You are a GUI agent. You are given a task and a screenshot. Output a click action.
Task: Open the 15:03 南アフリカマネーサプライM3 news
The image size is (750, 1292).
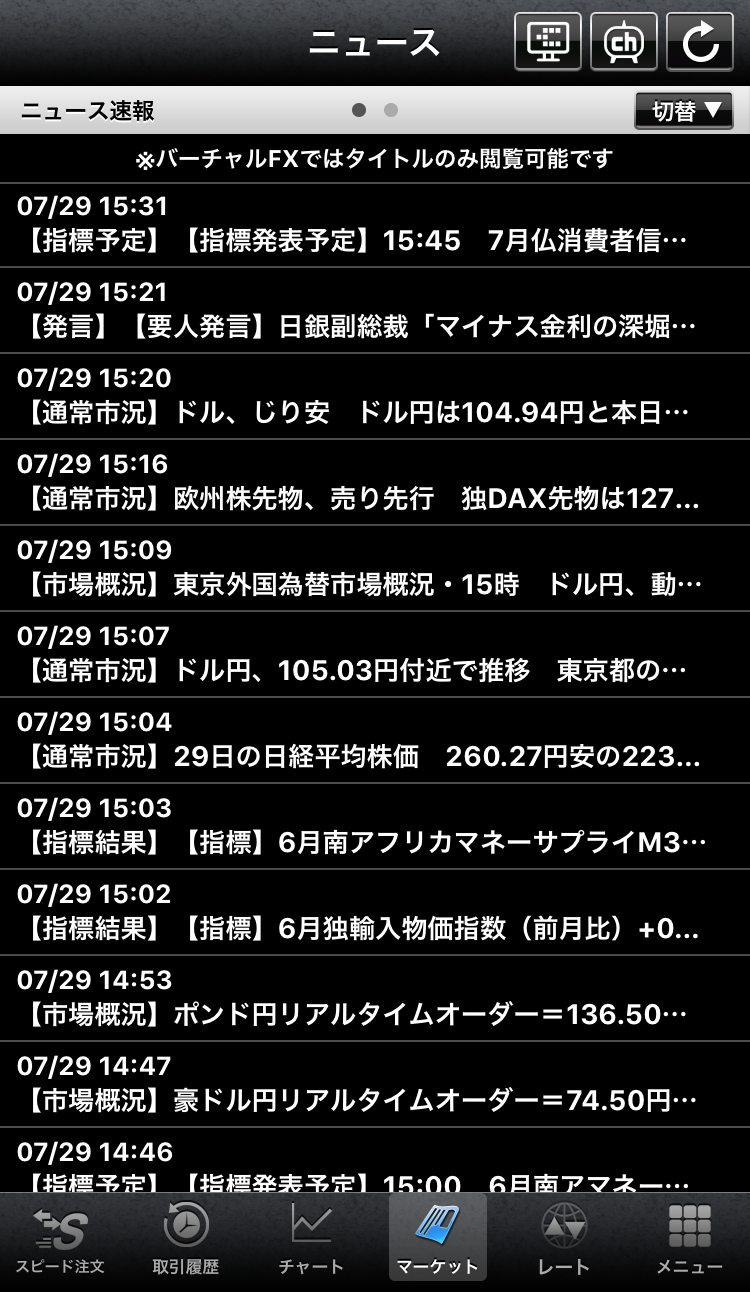point(375,826)
